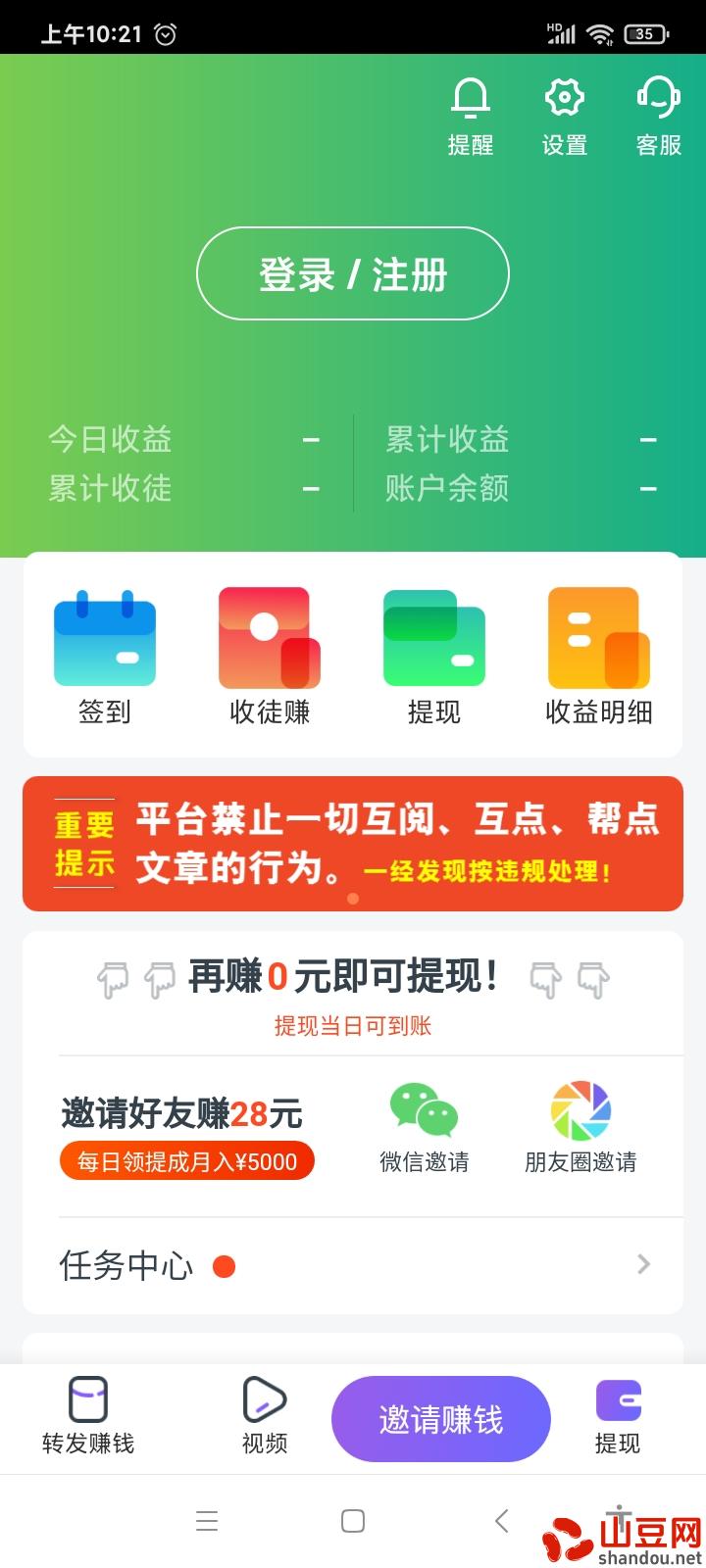The image size is (706, 1568).
Task: Open recent apps from the navigation bar
Action: (207, 1521)
